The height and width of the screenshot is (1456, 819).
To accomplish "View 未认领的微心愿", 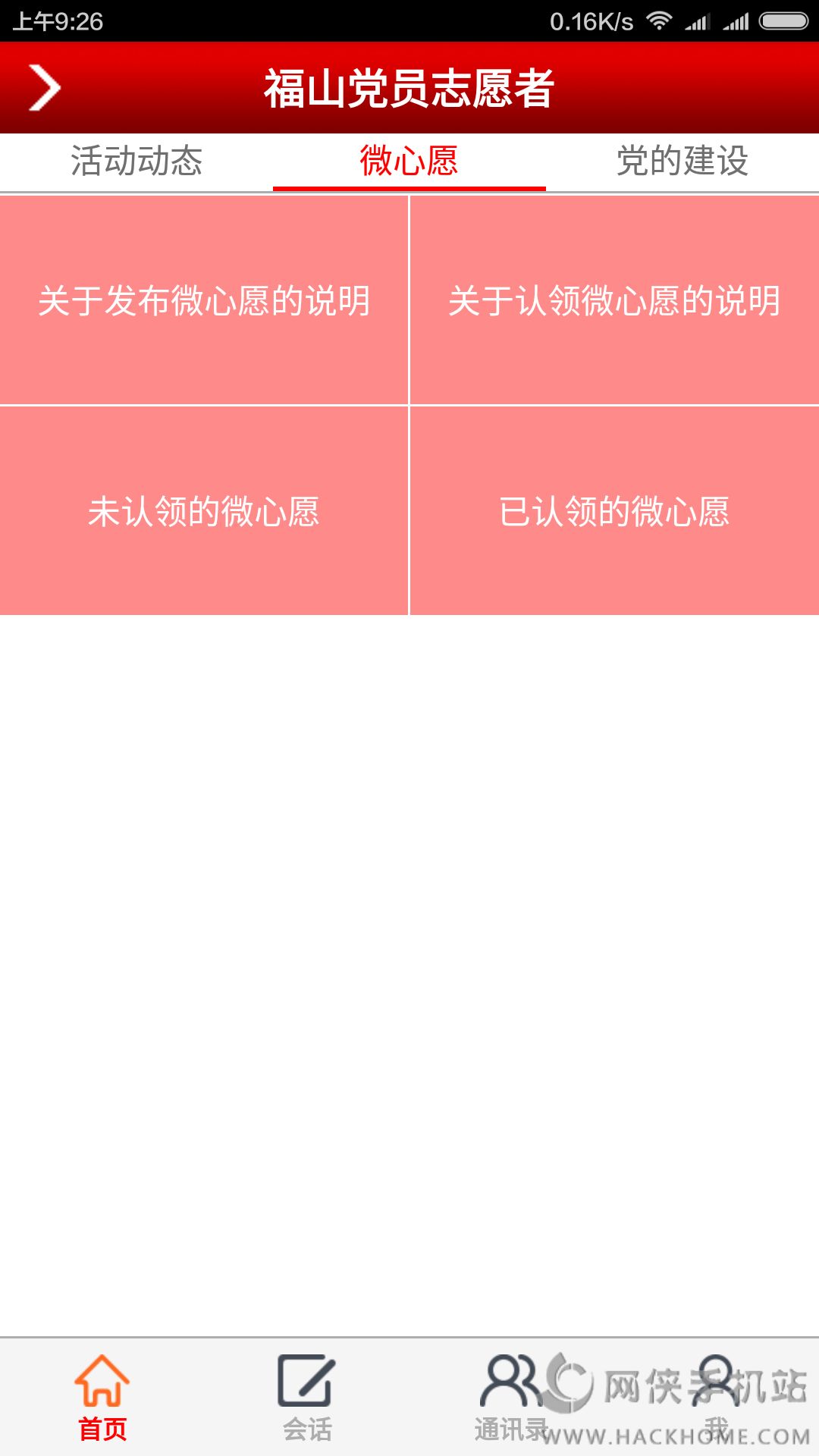I will pyautogui.click(x=204, y=511).
